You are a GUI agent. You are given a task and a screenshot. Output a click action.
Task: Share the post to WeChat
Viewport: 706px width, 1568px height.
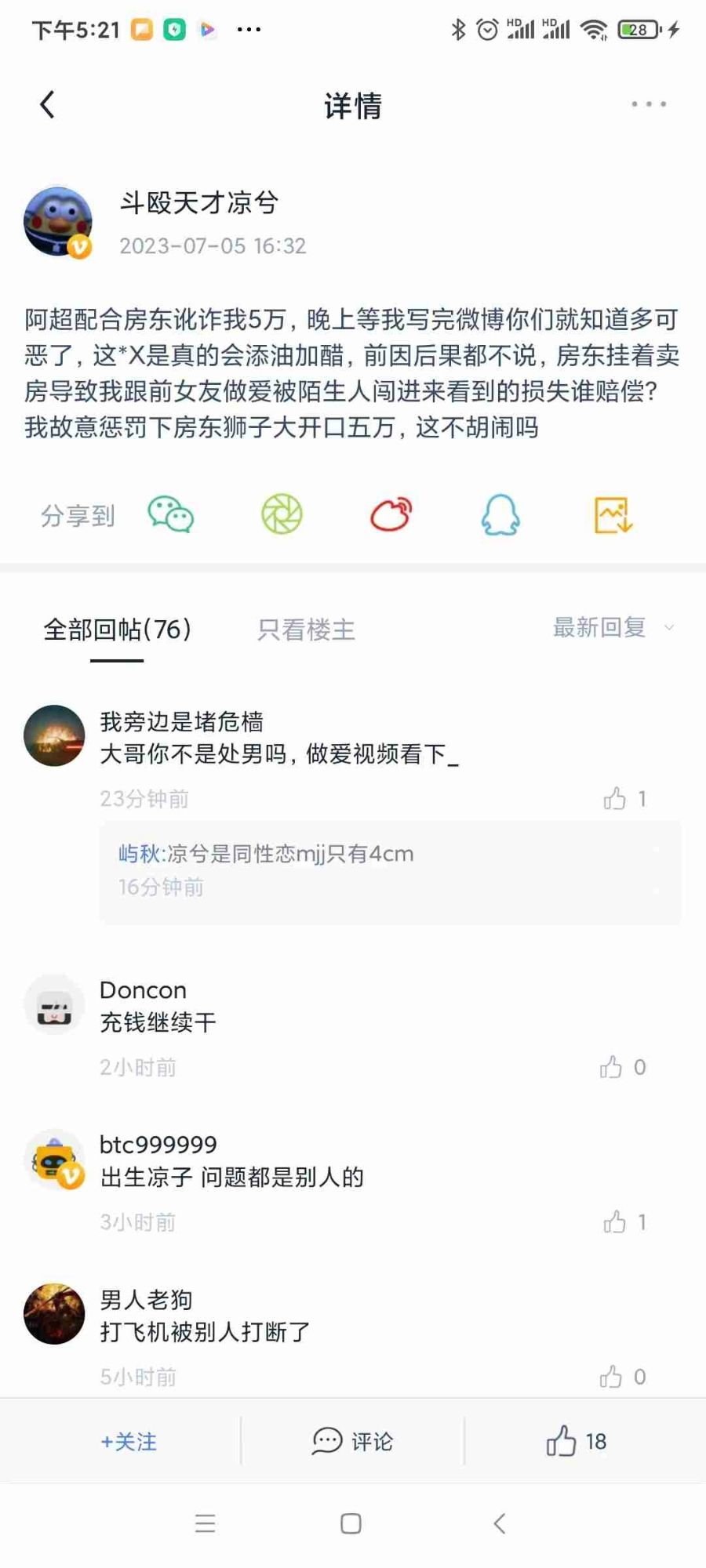(x=171, y=515)
